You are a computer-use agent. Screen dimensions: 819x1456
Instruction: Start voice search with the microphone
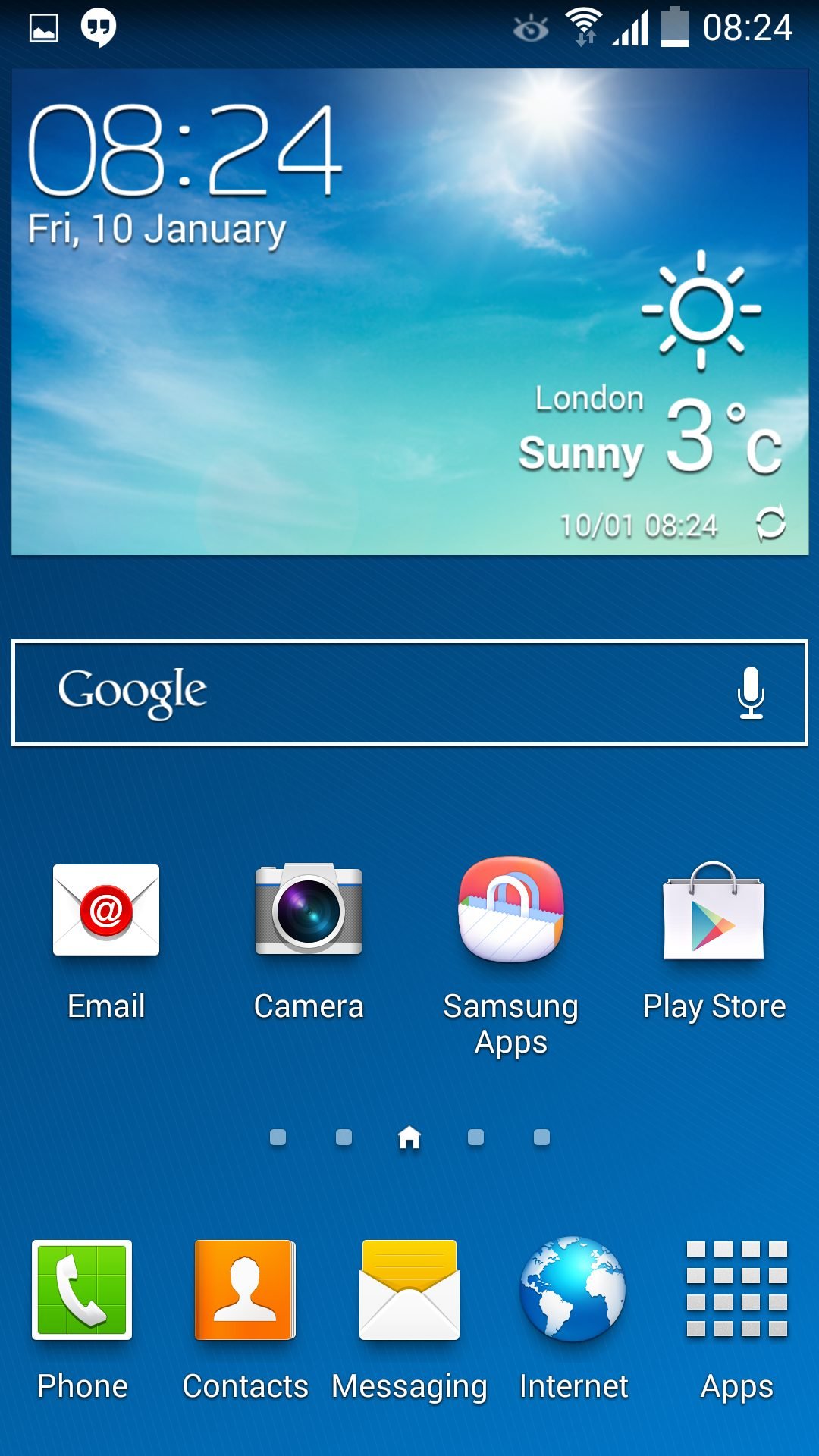pos(751,692)
